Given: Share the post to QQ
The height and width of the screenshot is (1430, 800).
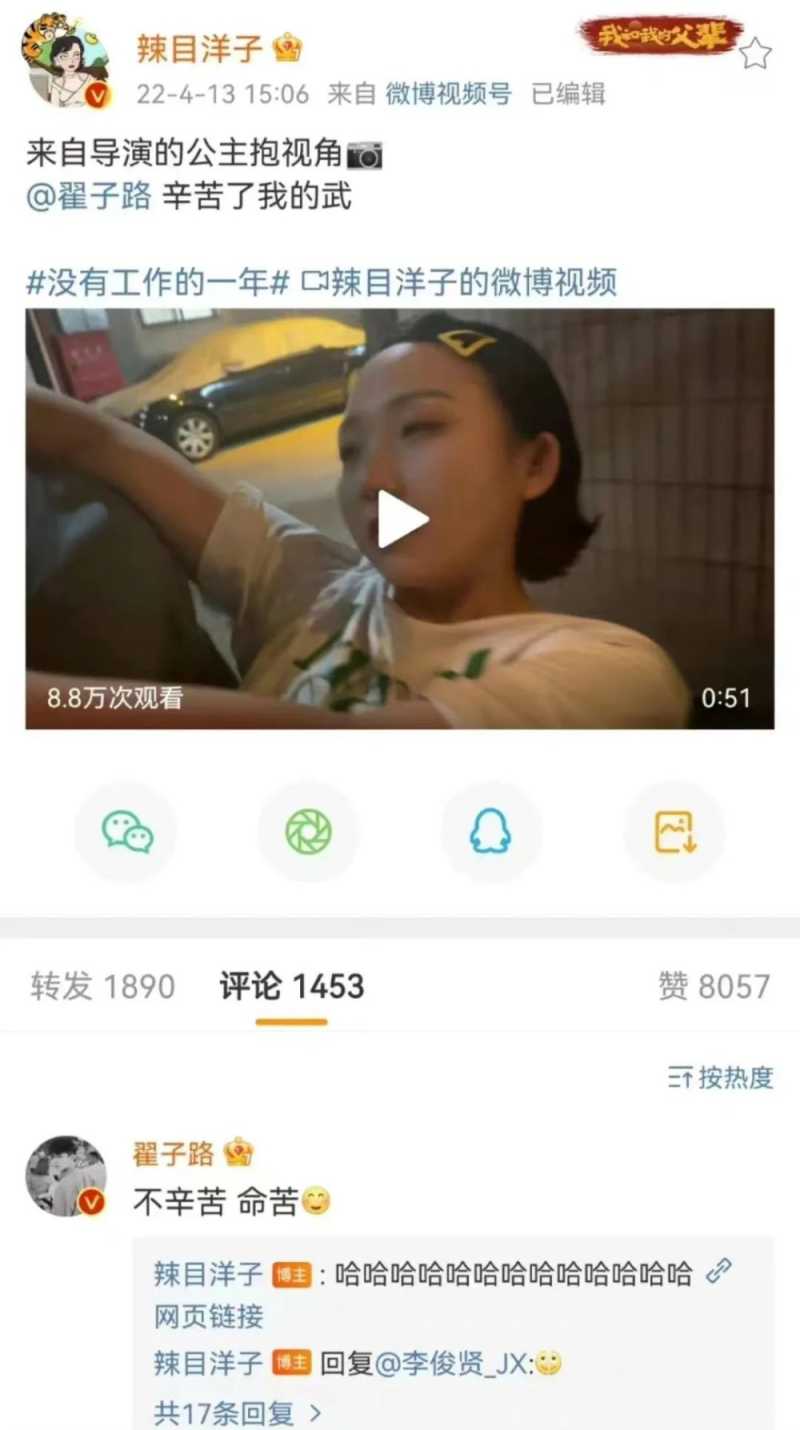Looking at the screenshot, I should pos(490,832).
